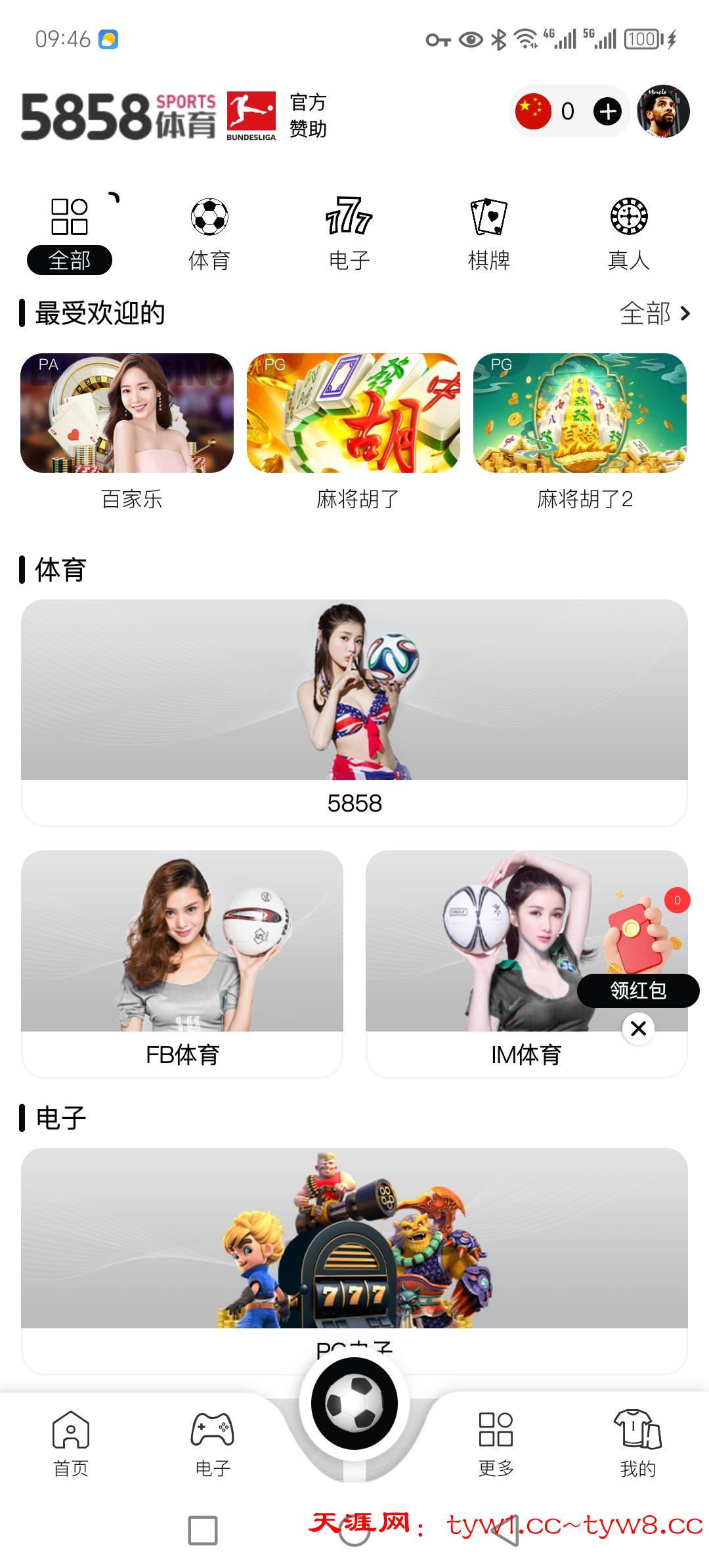The width and height of the screenshot is (709, 1568).
Task: Tap the center soccer ball button
Action: click(x=354, y=1404)
